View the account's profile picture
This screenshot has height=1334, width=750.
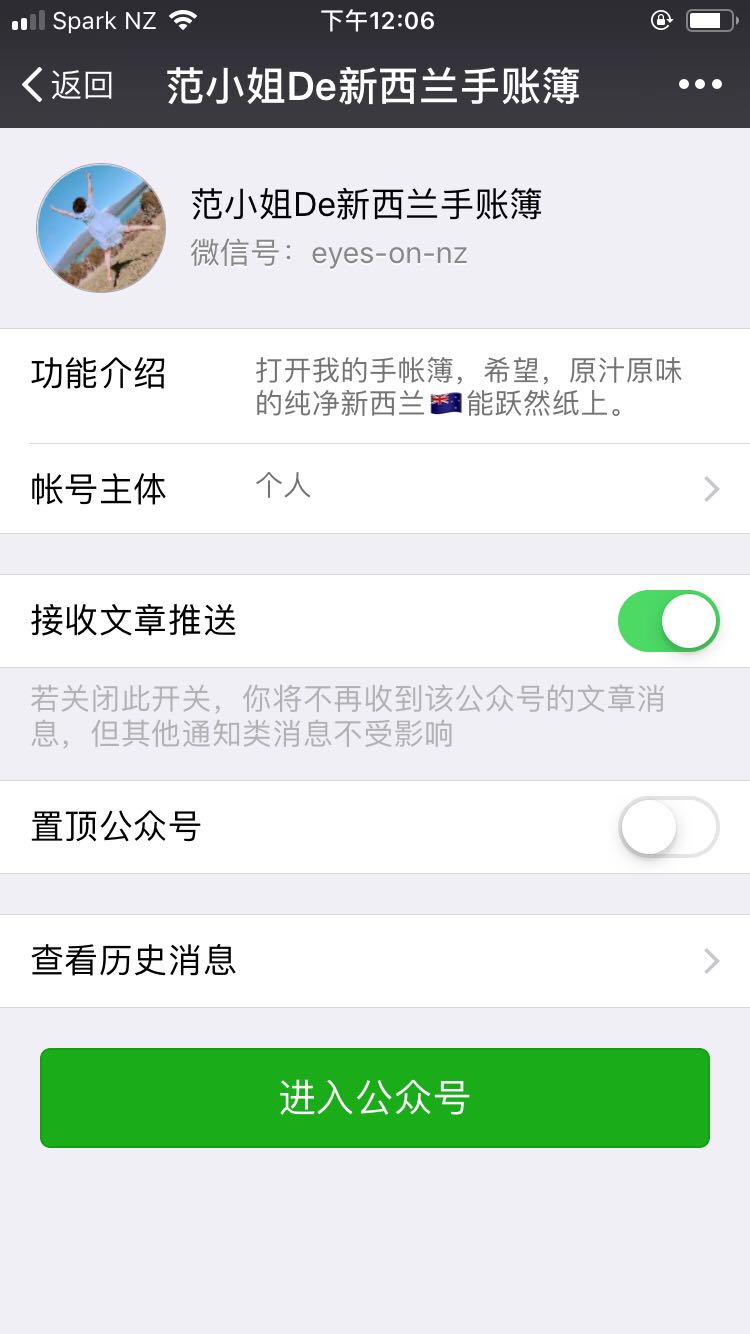tap(101, 228)
